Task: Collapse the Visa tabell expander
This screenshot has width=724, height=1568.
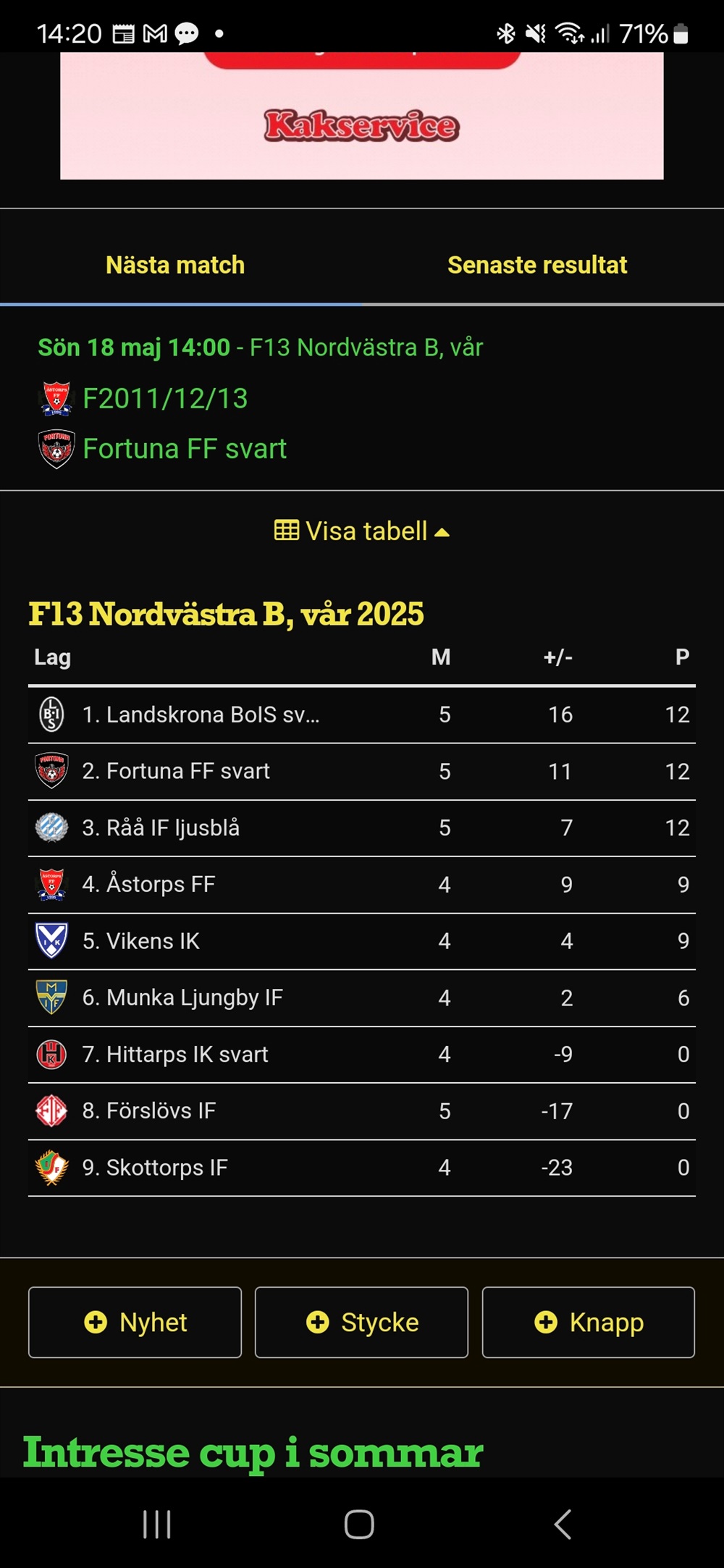Action: (362, 531)
